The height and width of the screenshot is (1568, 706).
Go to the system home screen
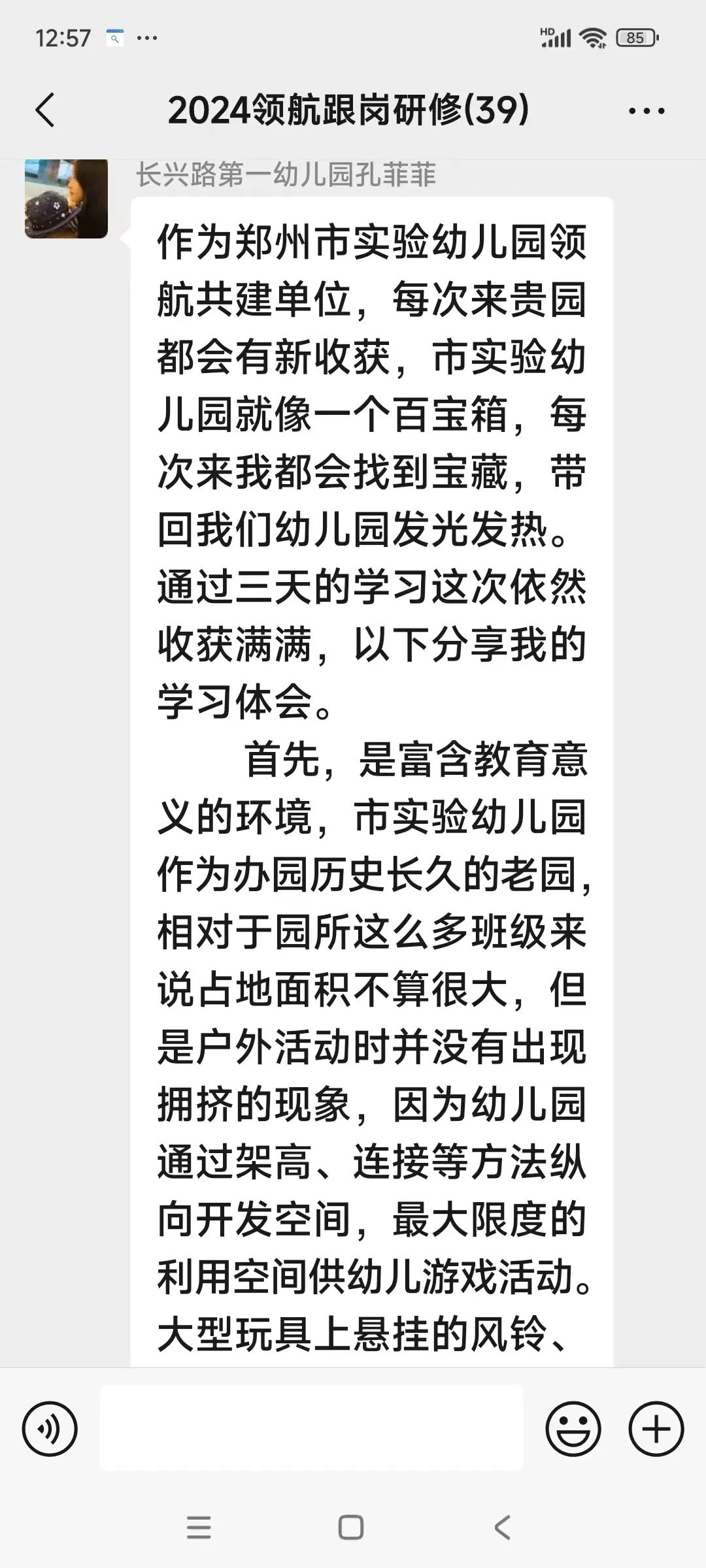351,1527
